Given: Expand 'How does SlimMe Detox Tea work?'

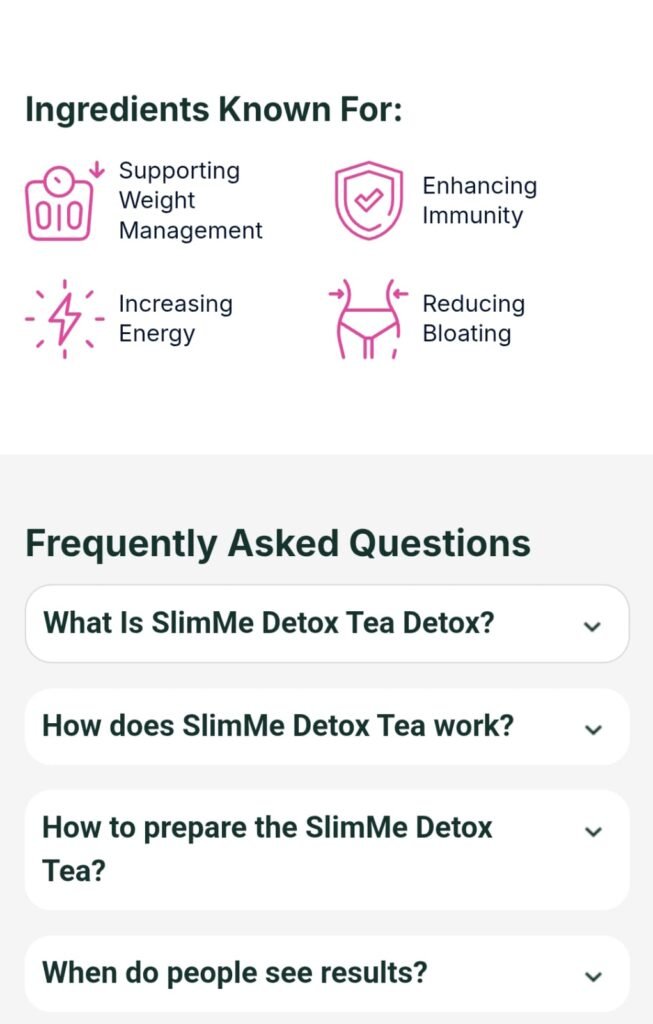Looking at the screenshot, I should tap(326, 727).
